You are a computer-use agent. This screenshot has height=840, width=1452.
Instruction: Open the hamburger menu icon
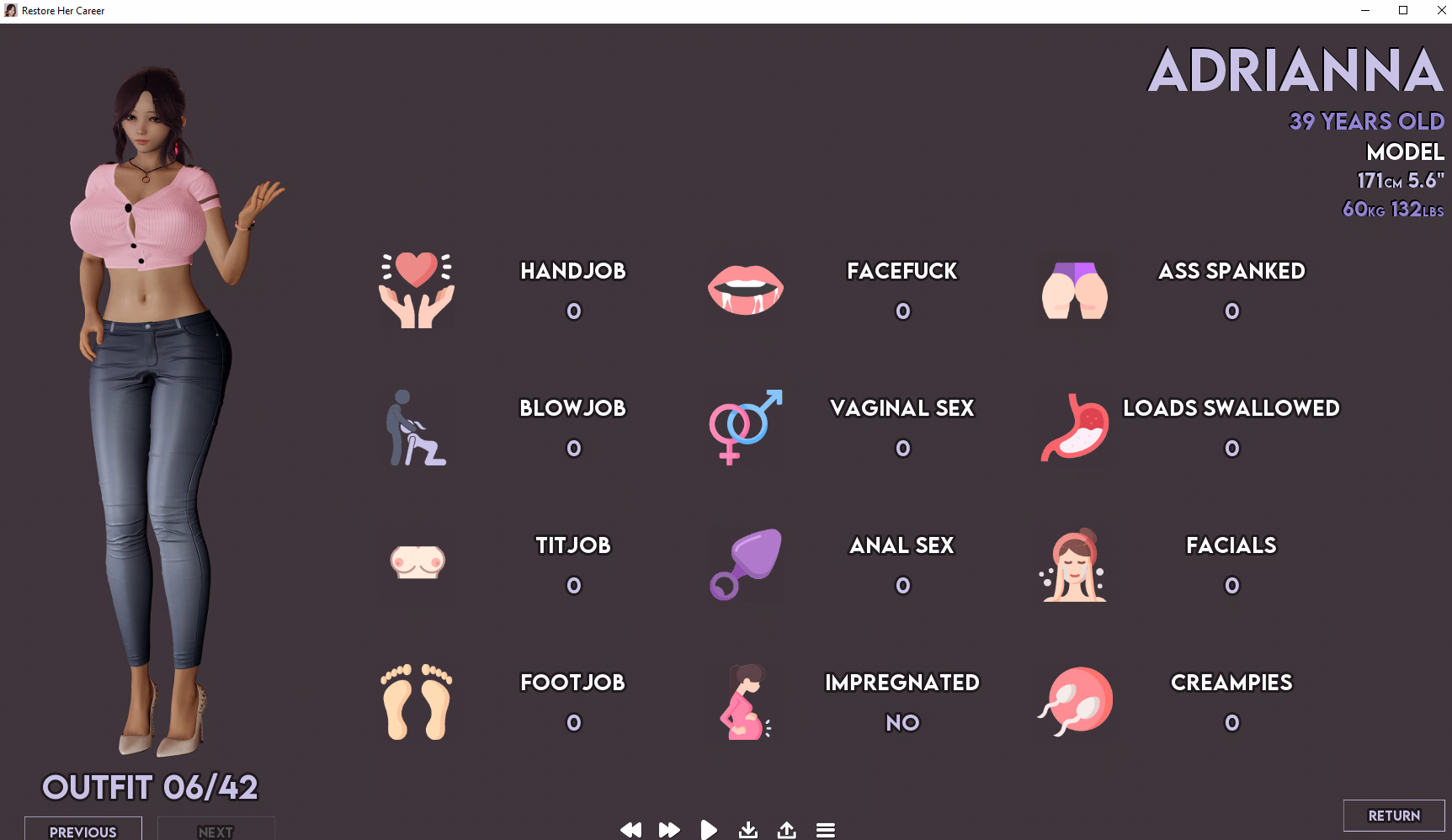point(825,830)
